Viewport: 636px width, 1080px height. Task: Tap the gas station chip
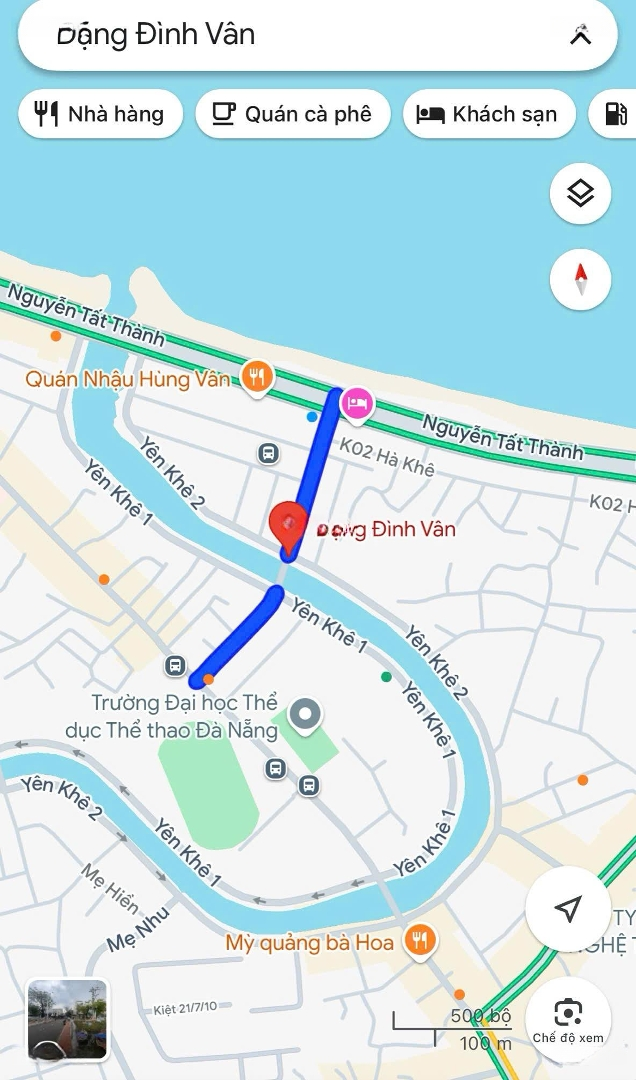tap(614, 114)
